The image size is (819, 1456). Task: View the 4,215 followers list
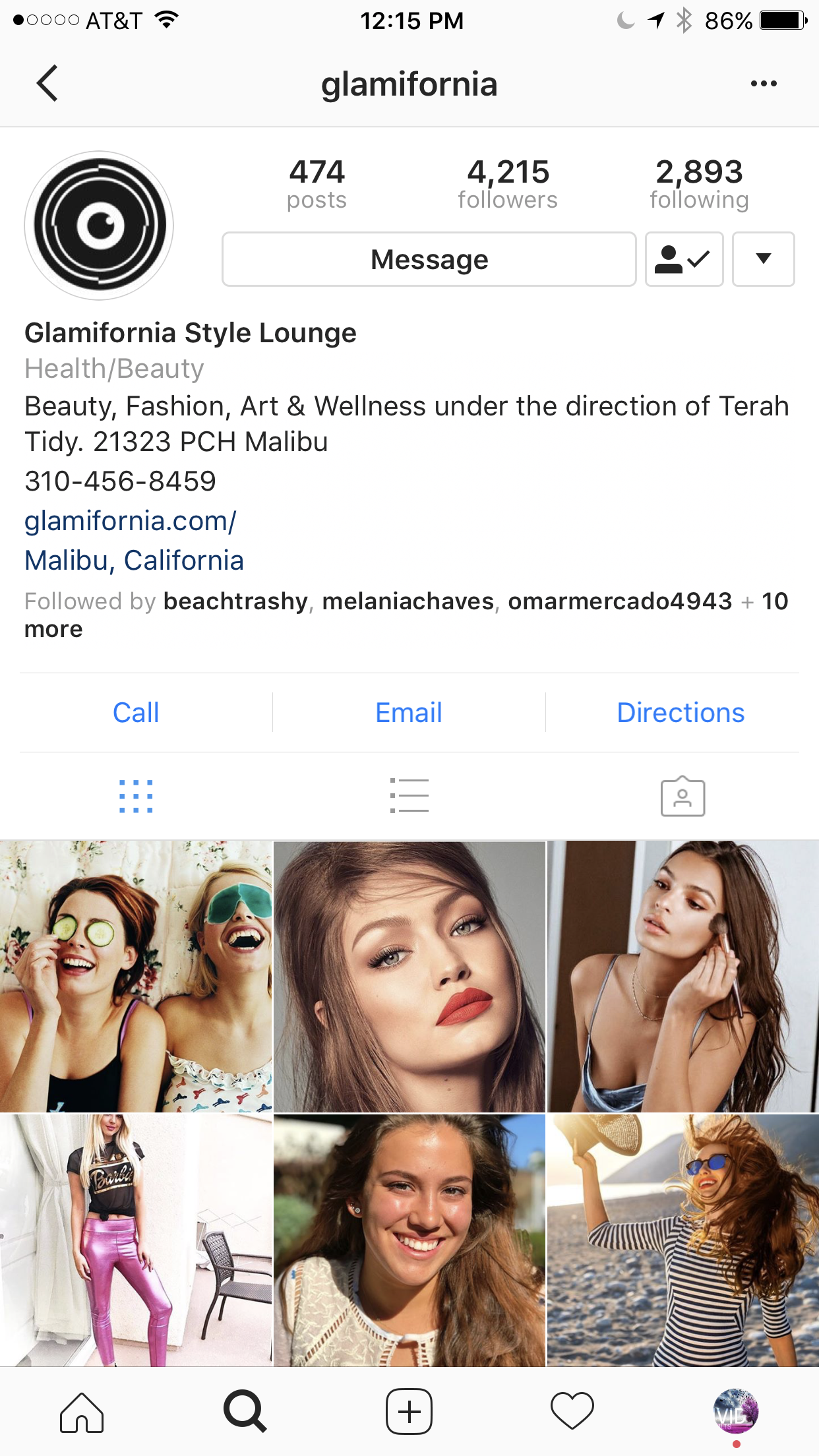[508, 184]
